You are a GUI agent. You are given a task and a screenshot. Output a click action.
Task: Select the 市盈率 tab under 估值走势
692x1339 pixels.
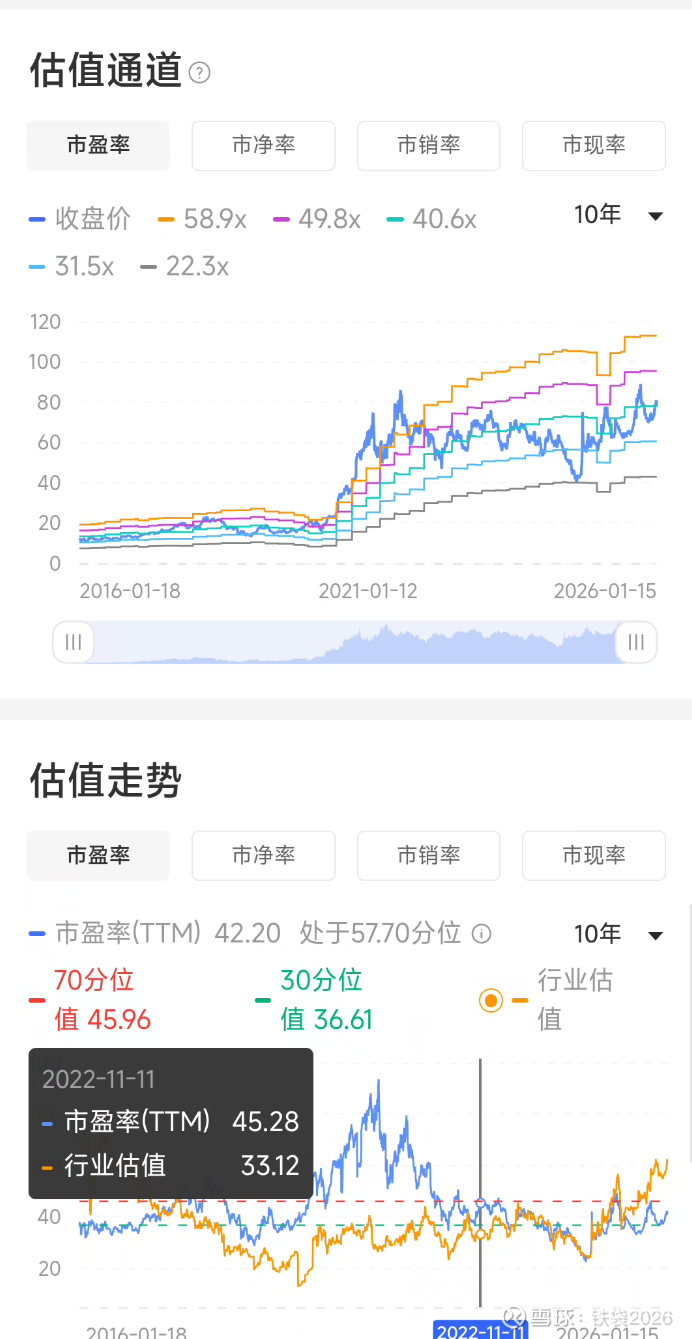click(x=98, y=856)
